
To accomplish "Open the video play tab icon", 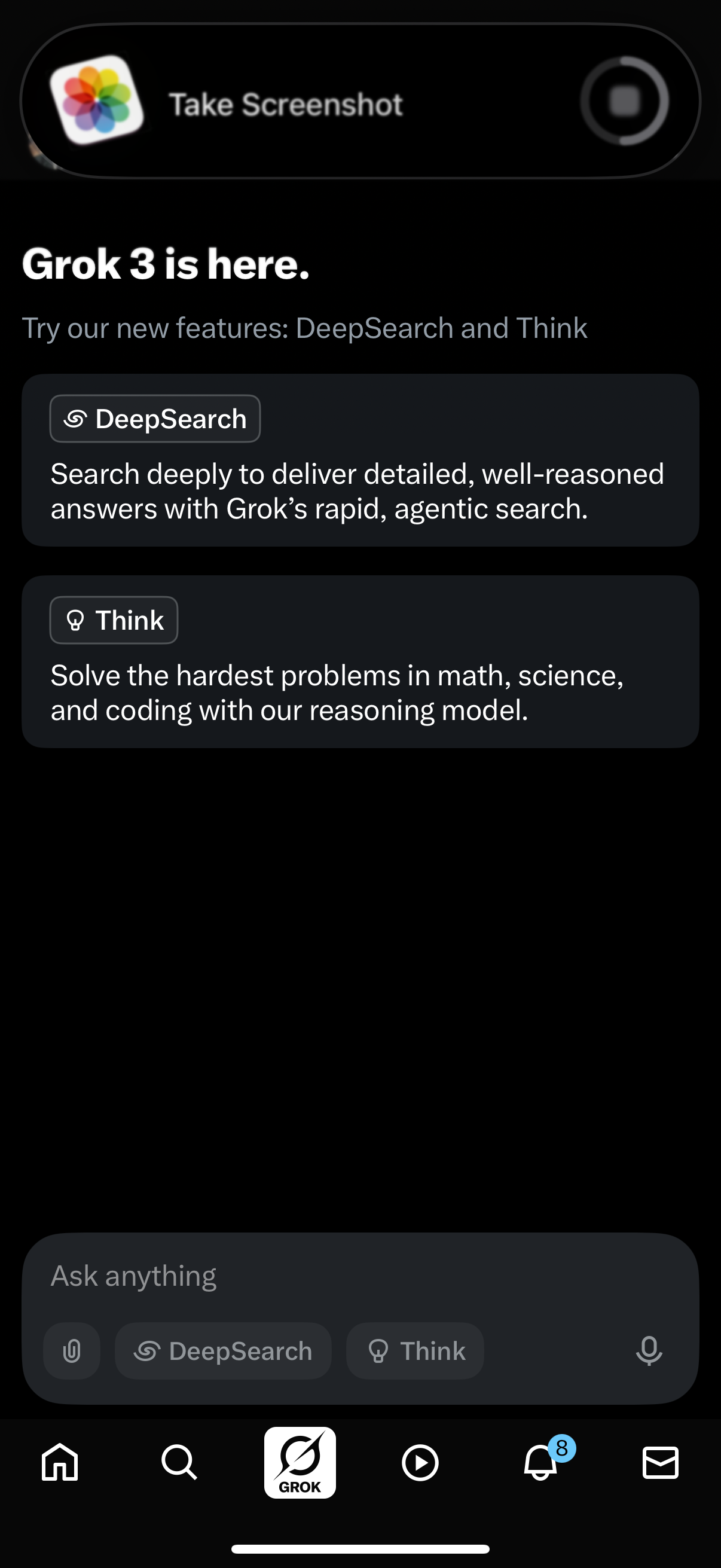I will 420,1463.
